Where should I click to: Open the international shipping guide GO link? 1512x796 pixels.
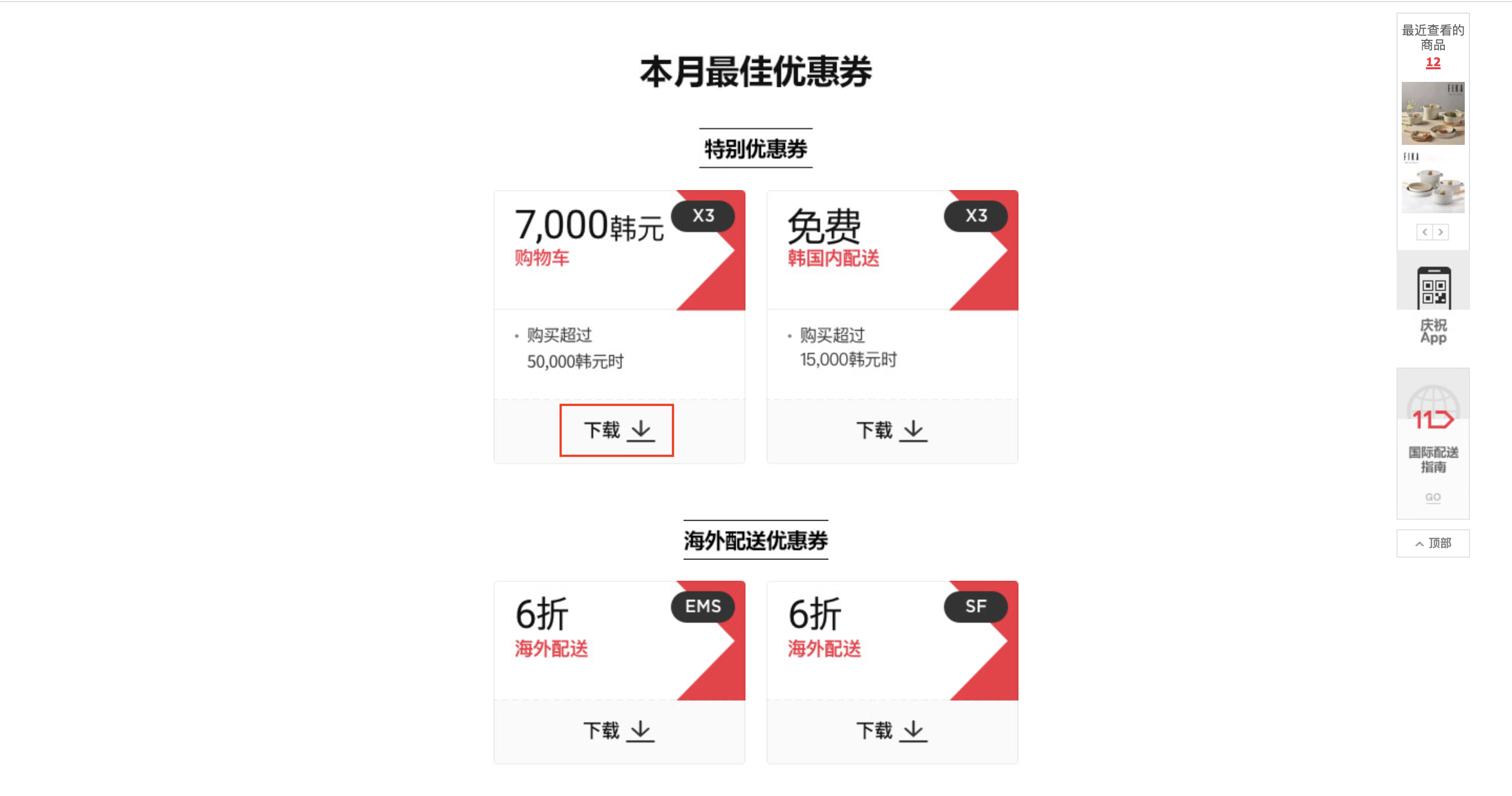coord(1433,497)
